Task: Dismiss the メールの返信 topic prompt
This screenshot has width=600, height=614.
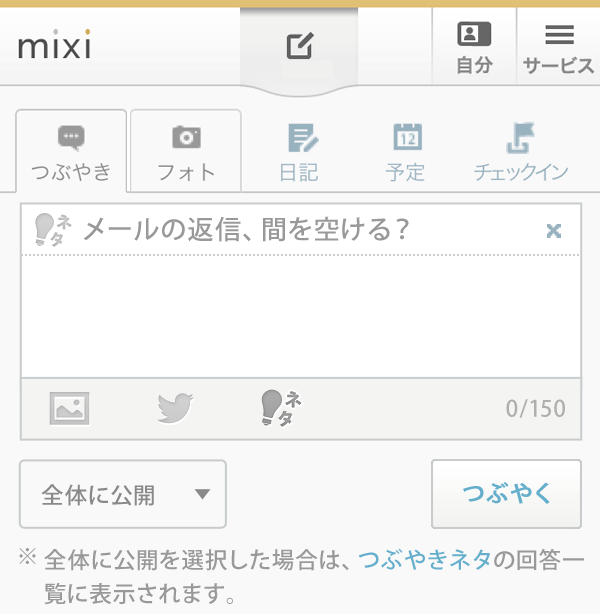Action: pyautogui.click(x=553, y=231)
